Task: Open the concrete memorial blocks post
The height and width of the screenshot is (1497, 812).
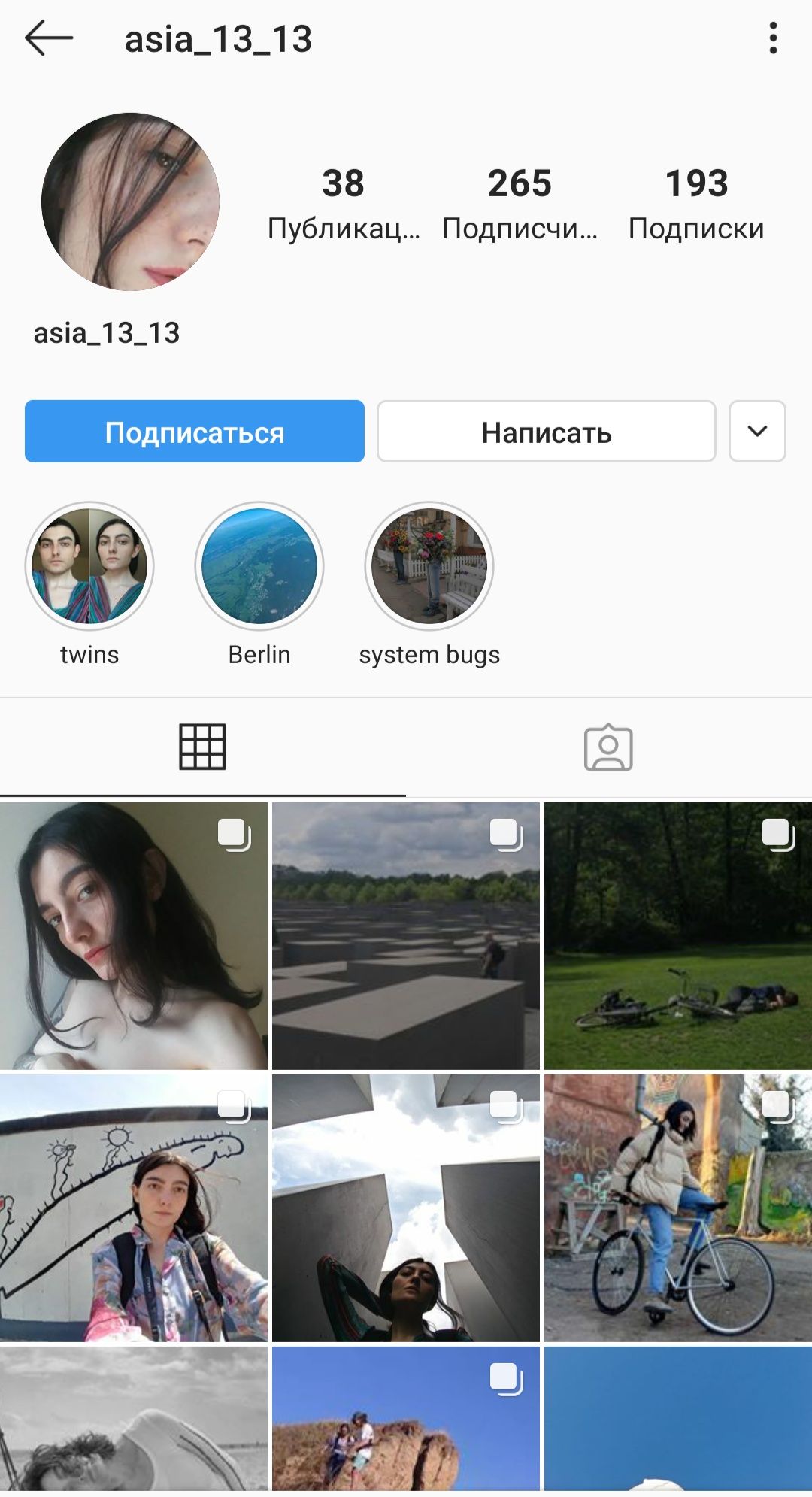Action: (x=406, y=935)
